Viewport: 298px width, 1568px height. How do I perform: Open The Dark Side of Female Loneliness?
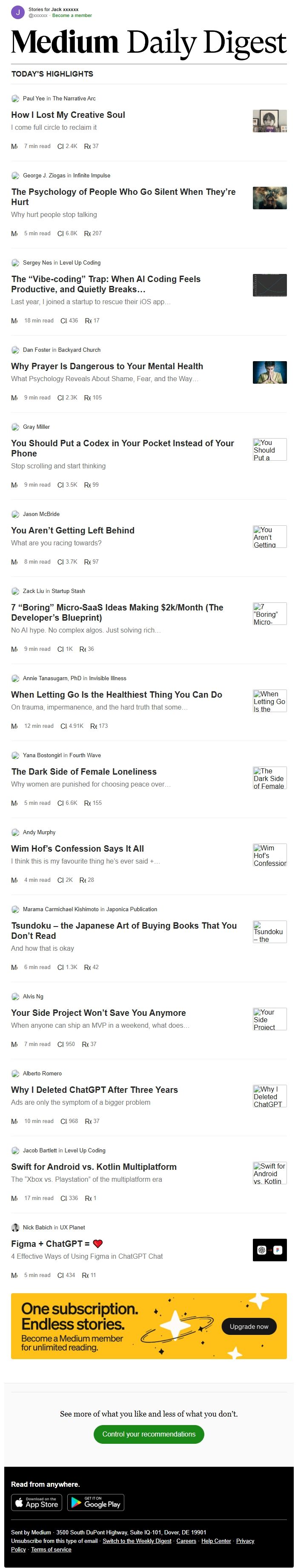pyautogui.click(x=83, y=771)
